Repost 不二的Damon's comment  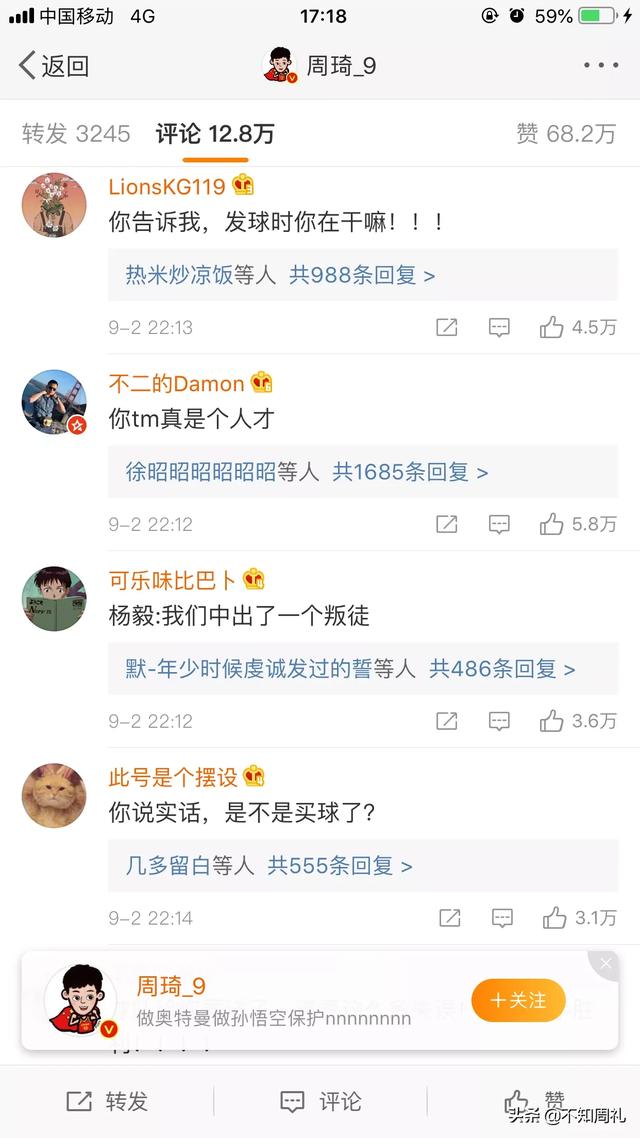(x=447, y=524)
